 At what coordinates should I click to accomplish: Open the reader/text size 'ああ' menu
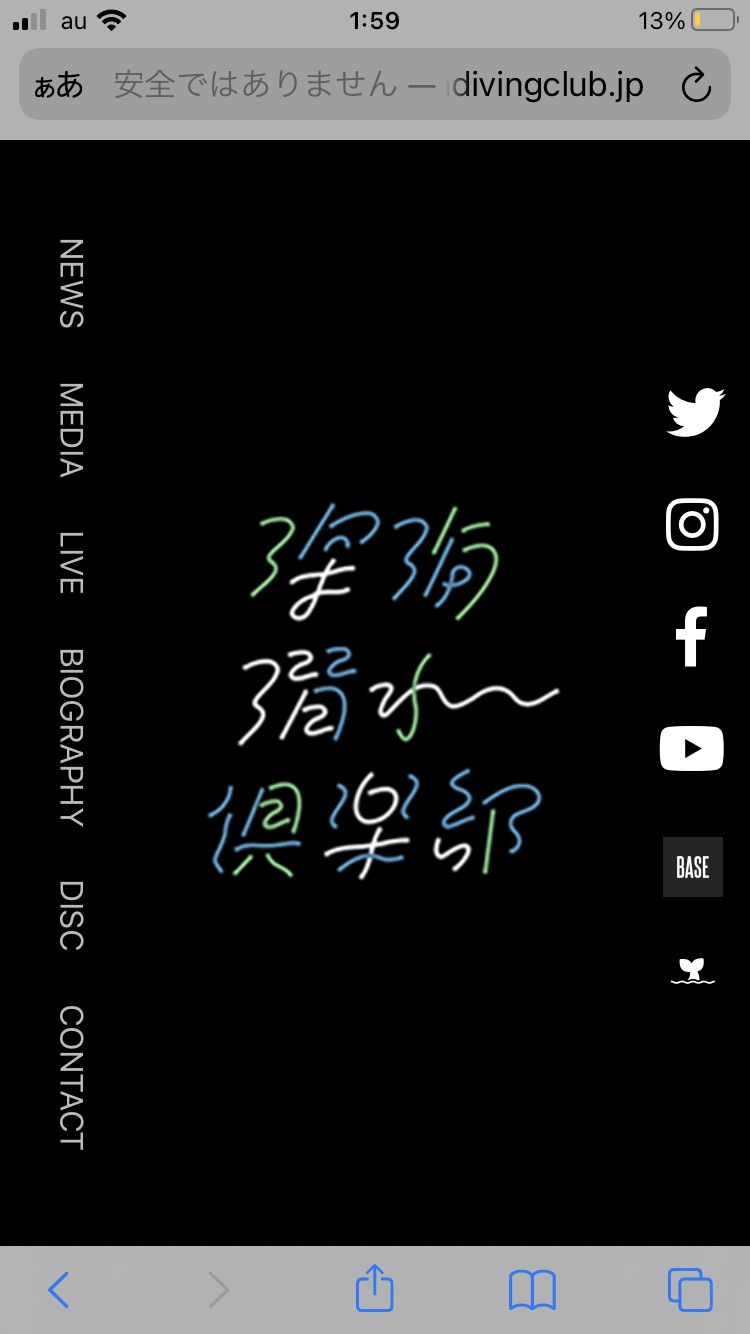pyautogui.click(x=59, y=85)
